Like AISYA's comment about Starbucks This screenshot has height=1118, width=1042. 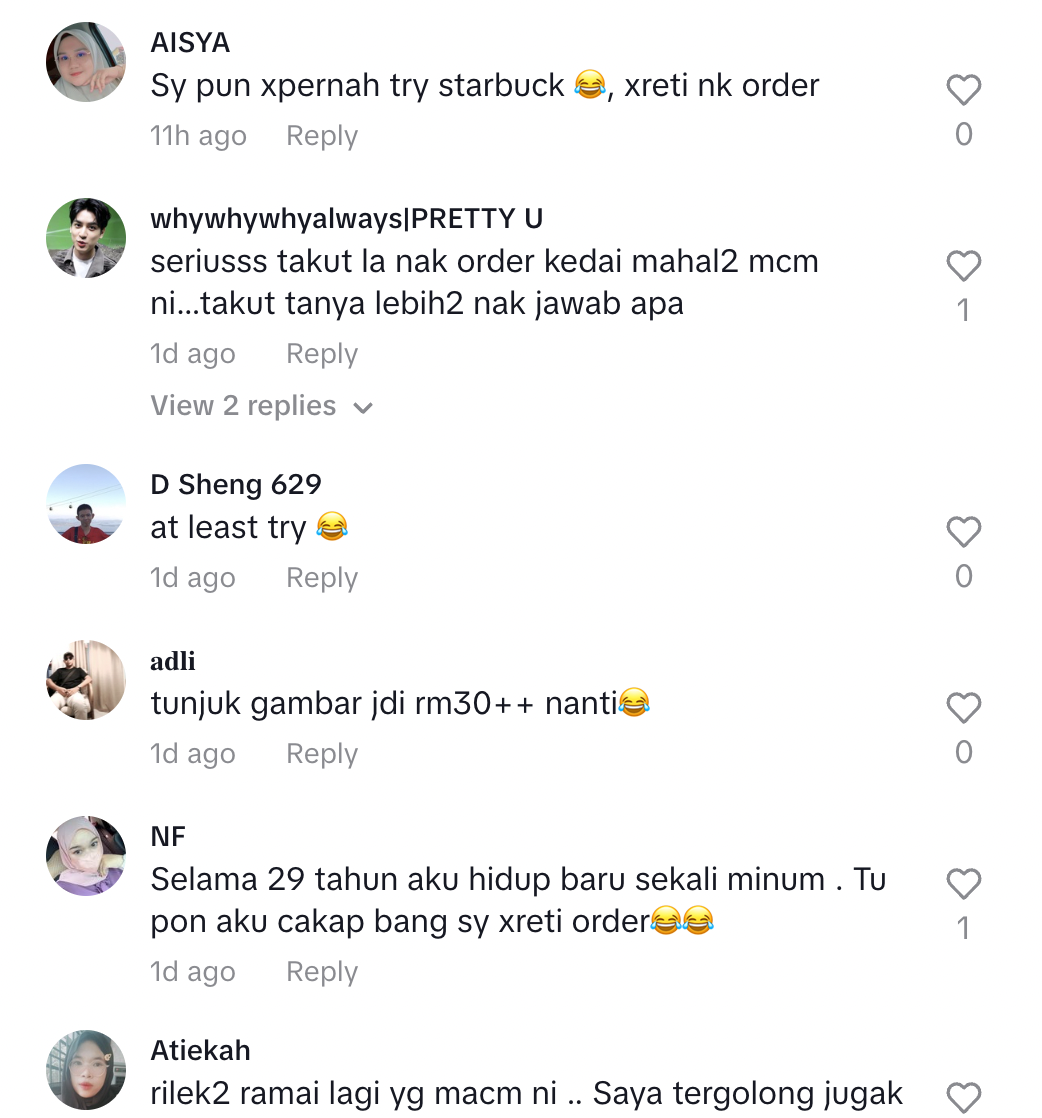click(x=963, y=91)
